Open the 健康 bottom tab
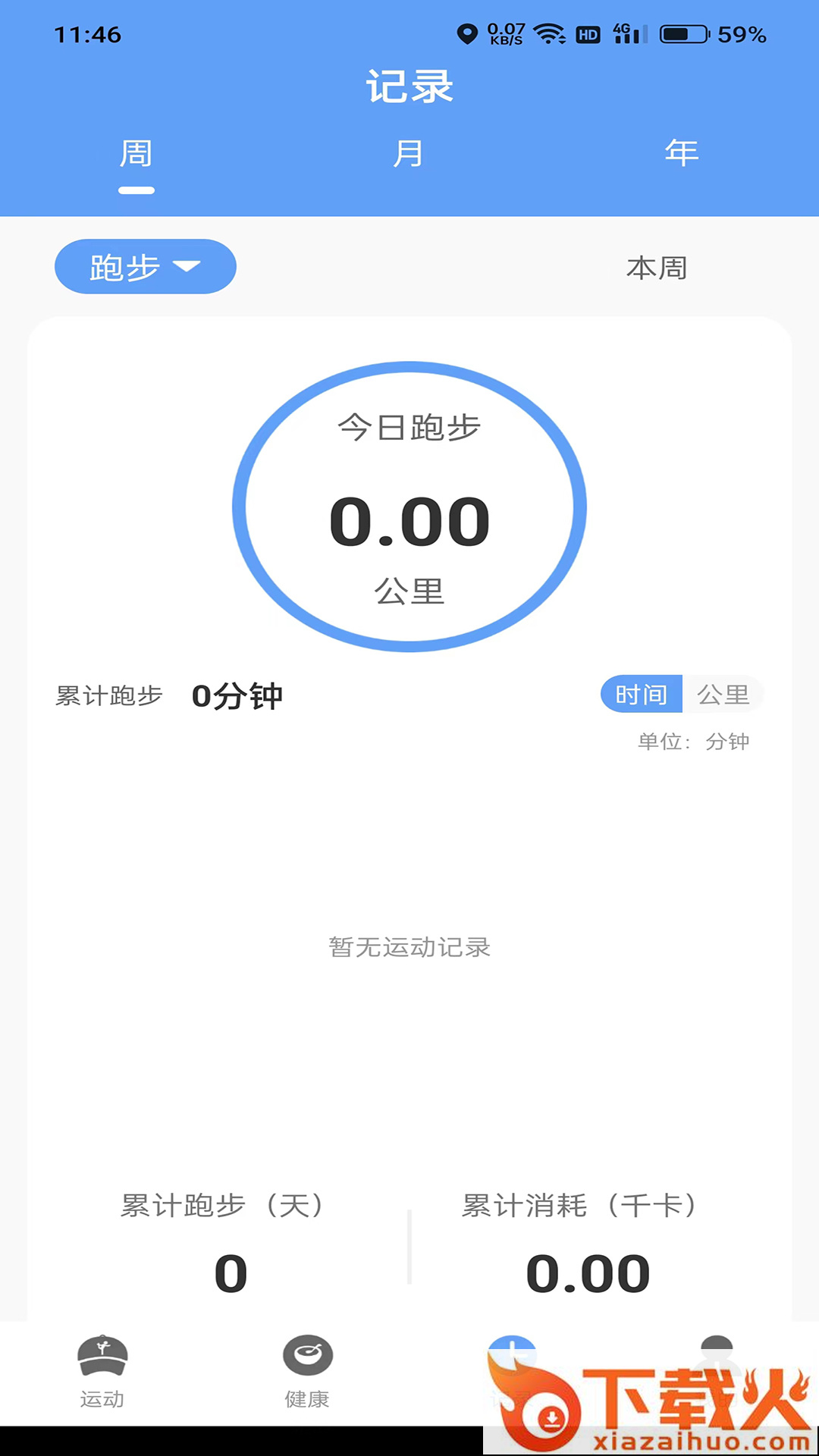The height and width of the screenshot is (1456, 819). [x=307, y=1371]
